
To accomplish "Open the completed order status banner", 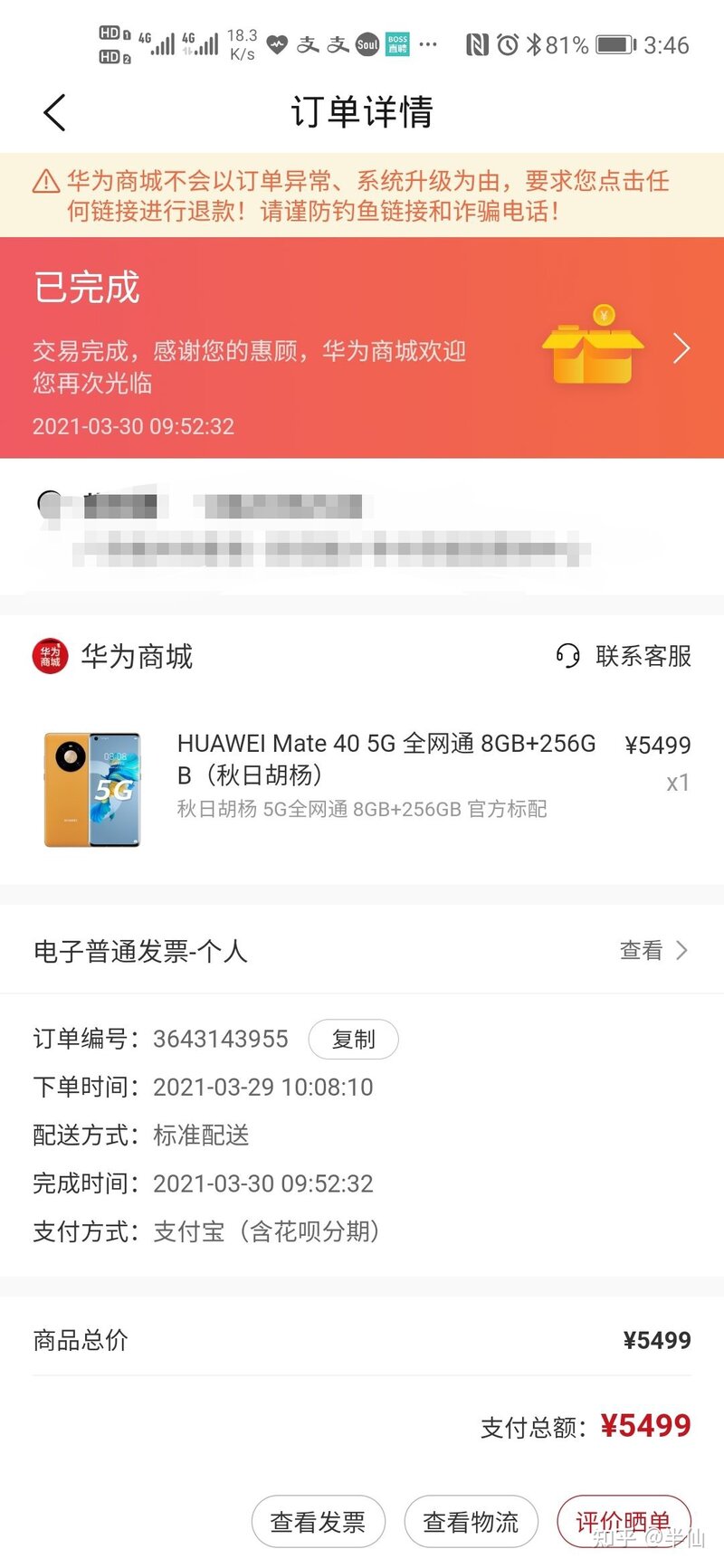I will point(681,348).
